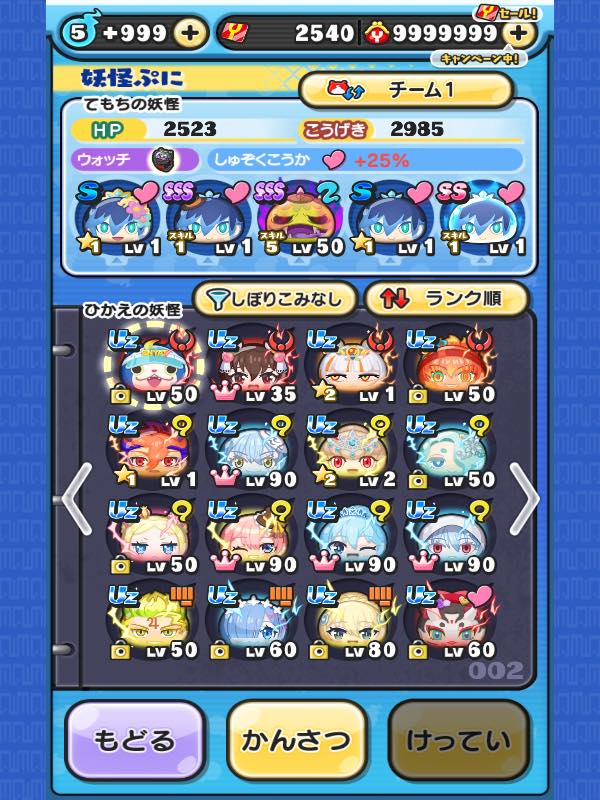600x800 pixels.
Task: Tap the かんさつ button
Action: coord(297,741)
